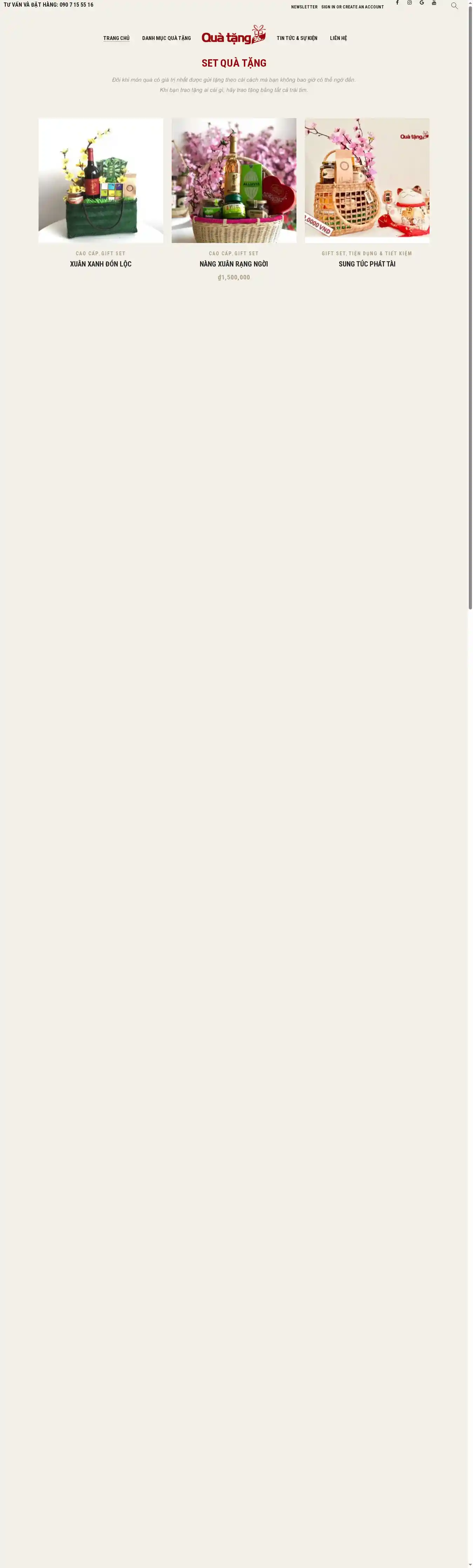Open the YouTube icon

434,3
